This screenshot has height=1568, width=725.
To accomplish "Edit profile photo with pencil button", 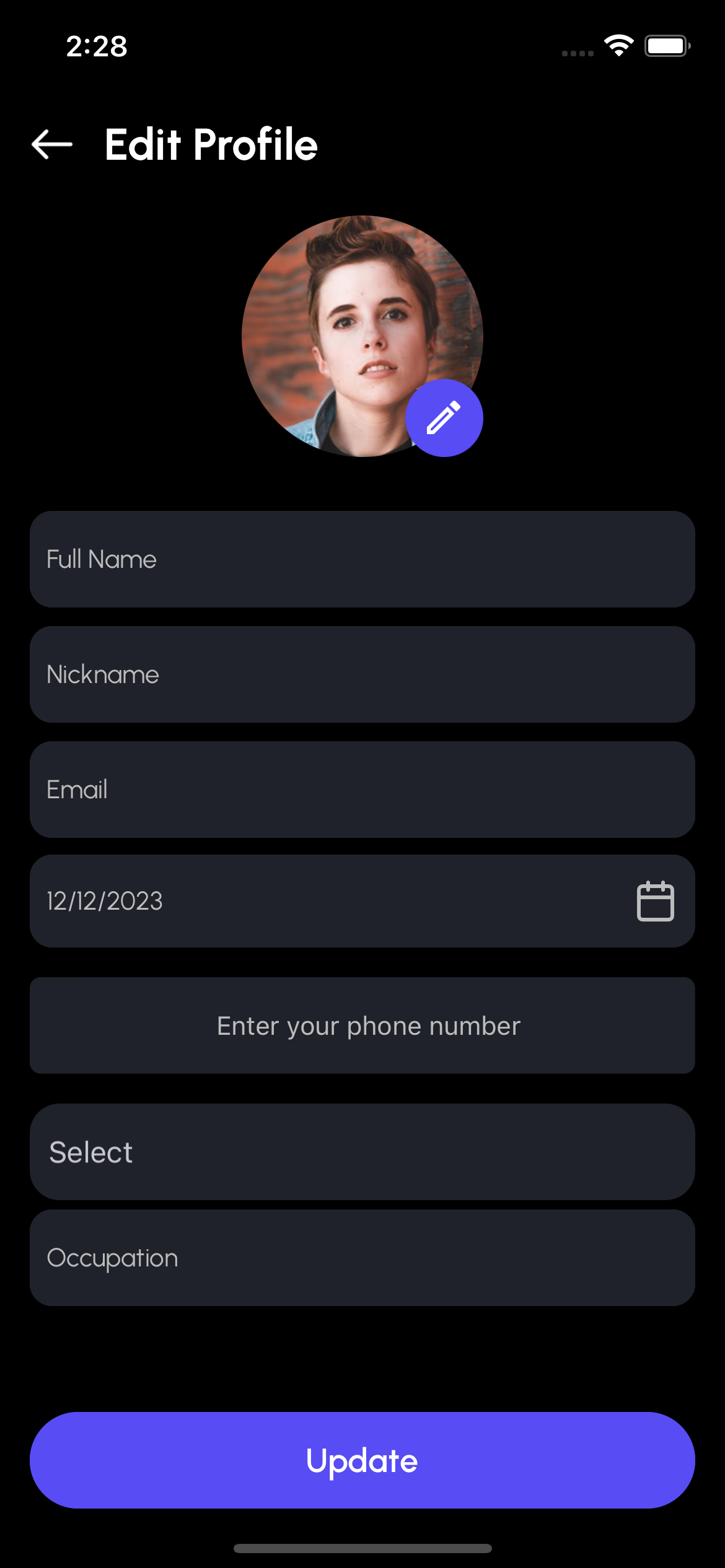I will pos(444,418).
